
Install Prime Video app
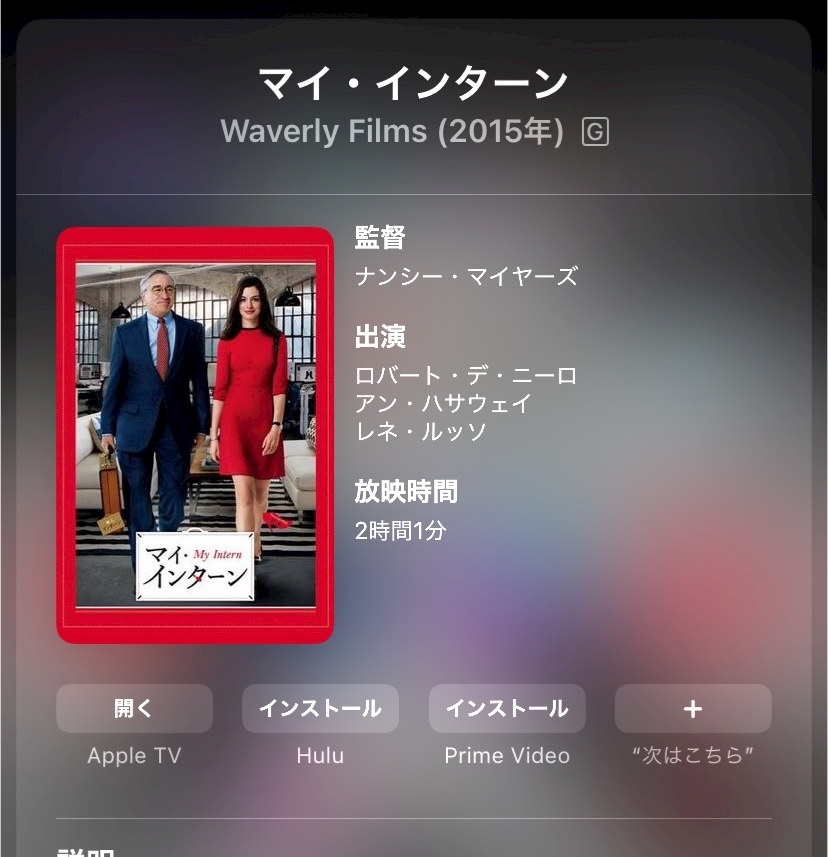point(507,708)
